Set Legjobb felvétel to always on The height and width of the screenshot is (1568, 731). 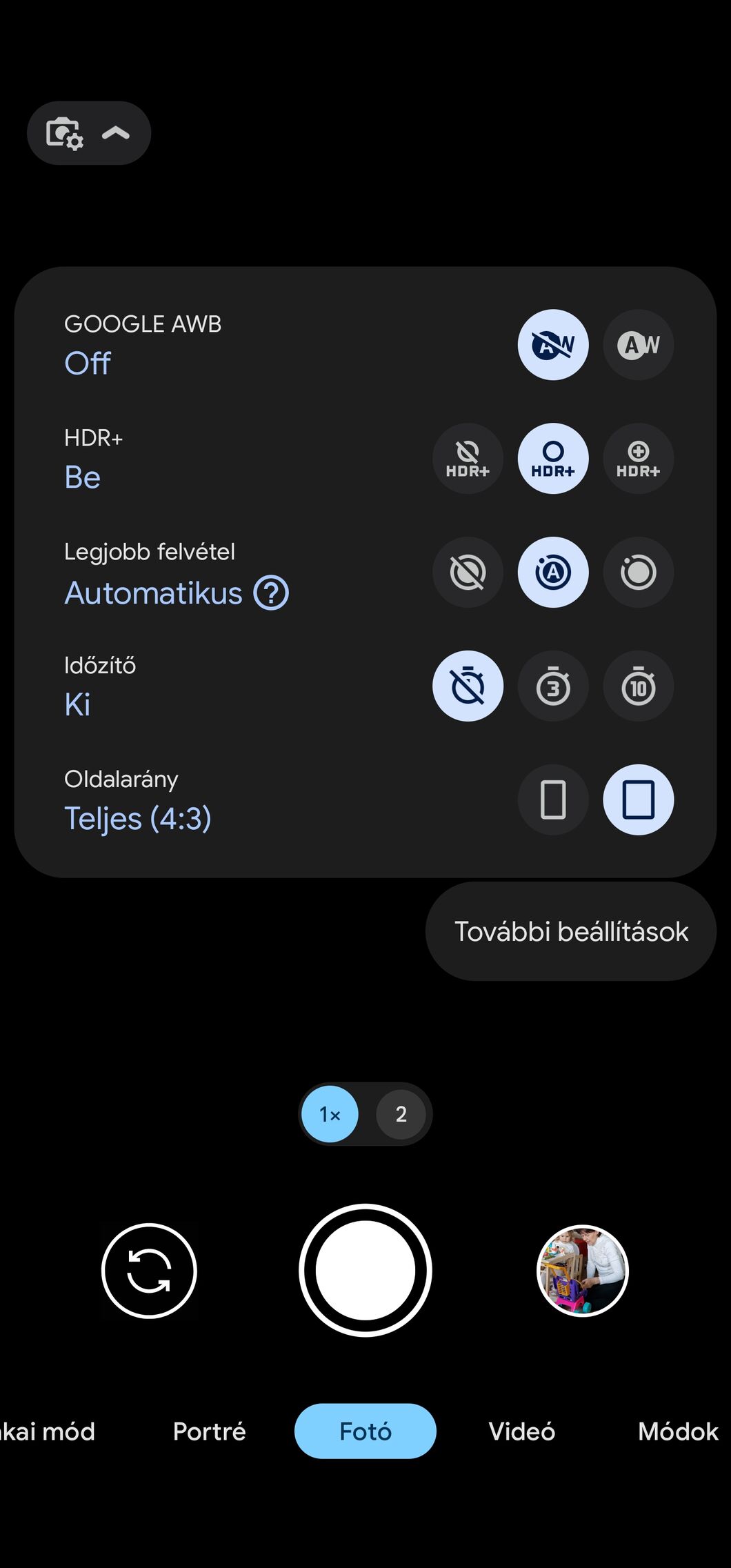tap(638, 573)
